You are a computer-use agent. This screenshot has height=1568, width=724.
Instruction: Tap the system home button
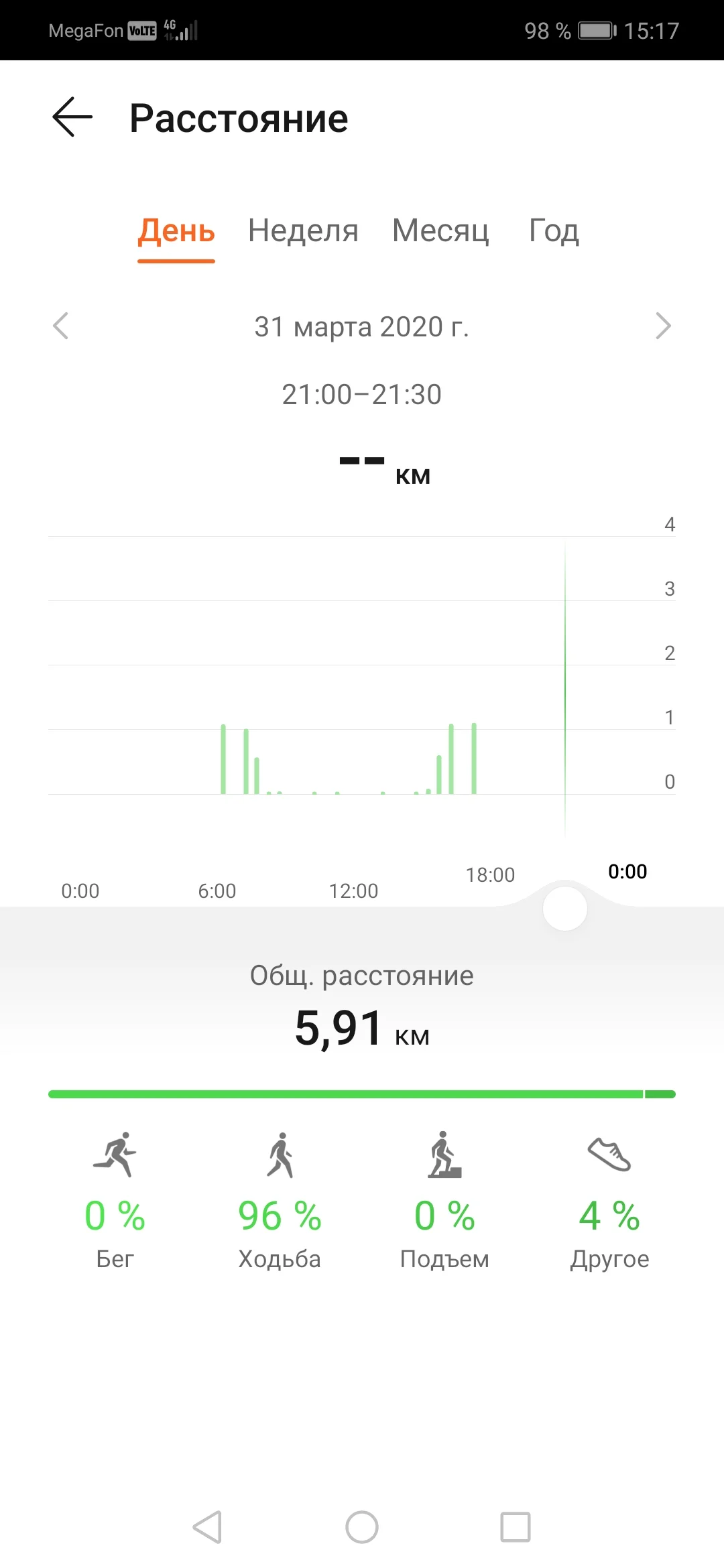click(362, 1527)
